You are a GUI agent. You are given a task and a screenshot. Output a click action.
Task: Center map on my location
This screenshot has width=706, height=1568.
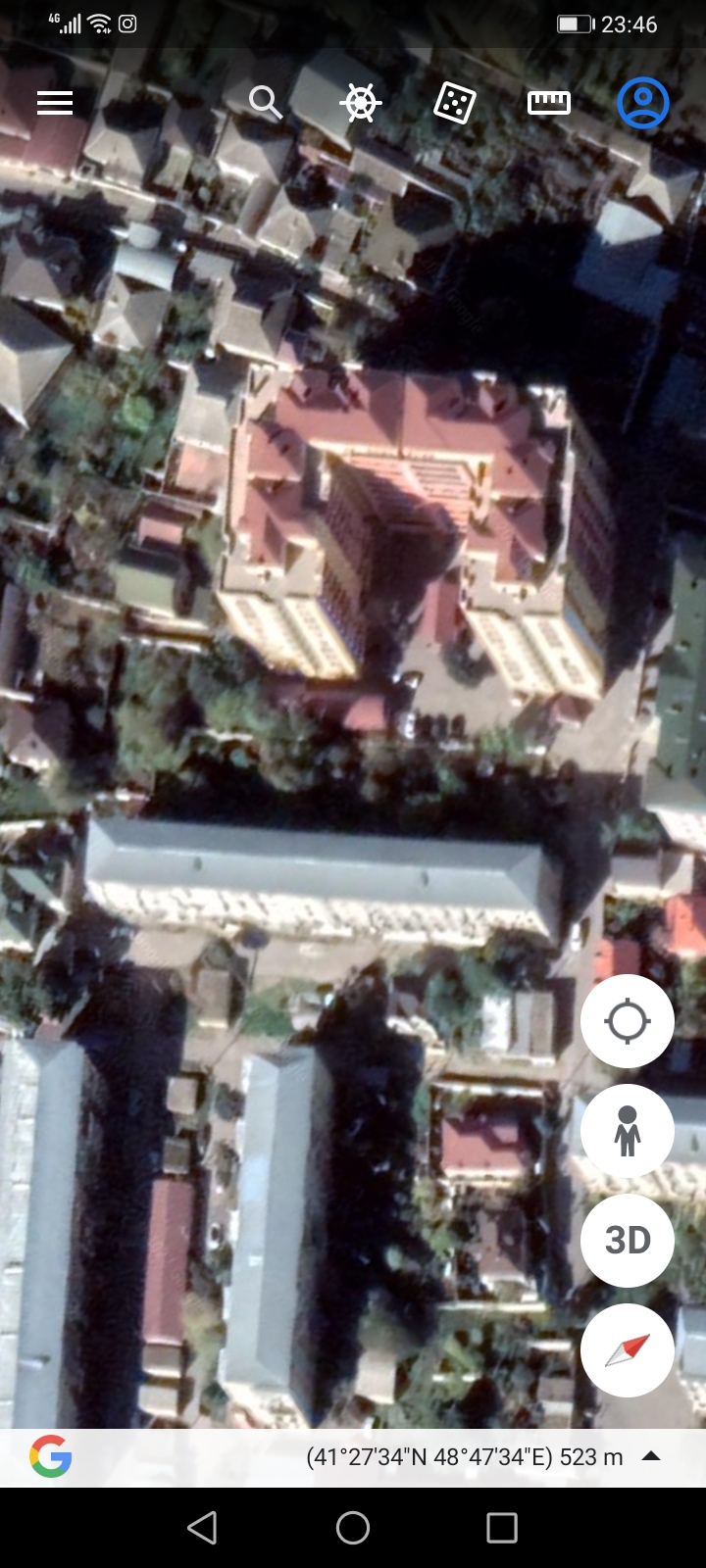point(628,1021)
